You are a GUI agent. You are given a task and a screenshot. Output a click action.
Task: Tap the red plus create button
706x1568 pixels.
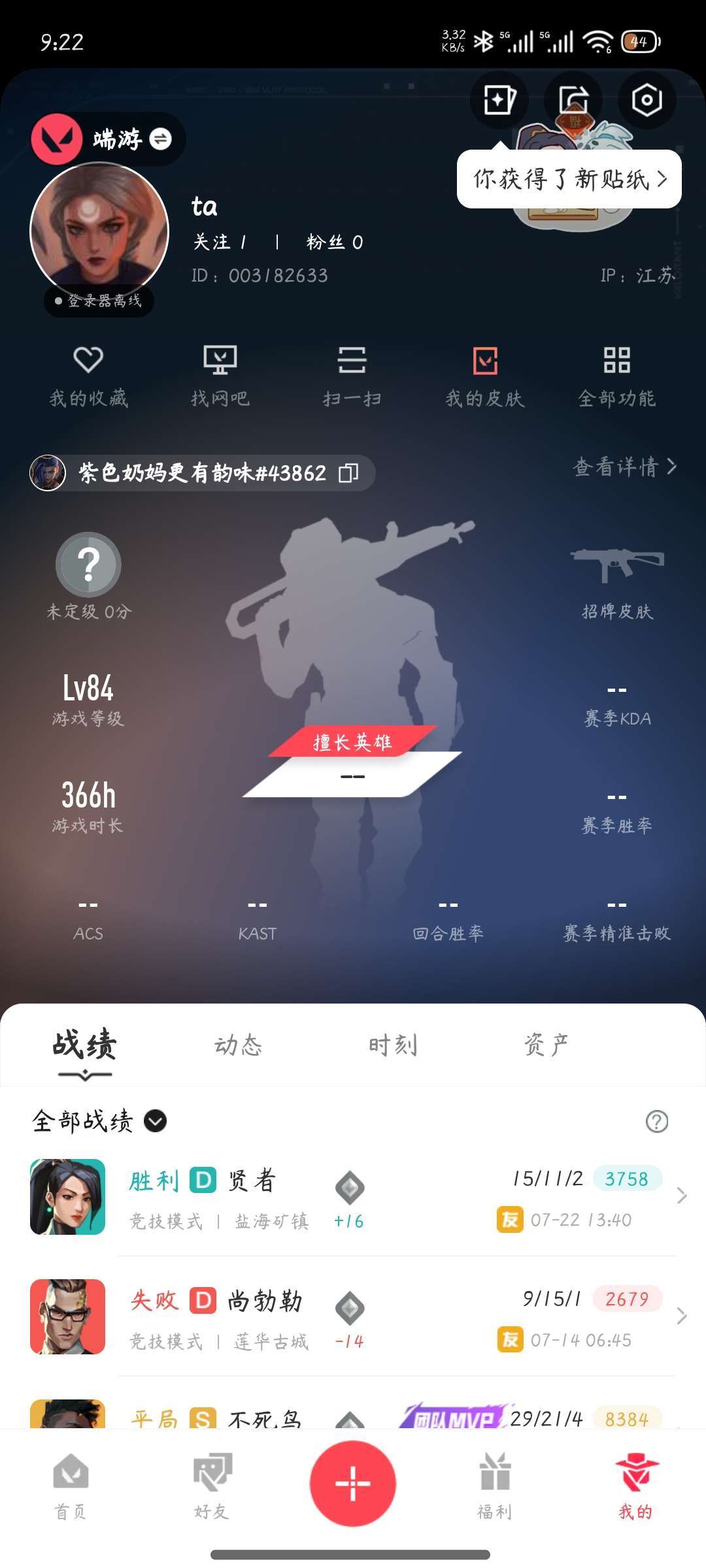[353, 1483]
